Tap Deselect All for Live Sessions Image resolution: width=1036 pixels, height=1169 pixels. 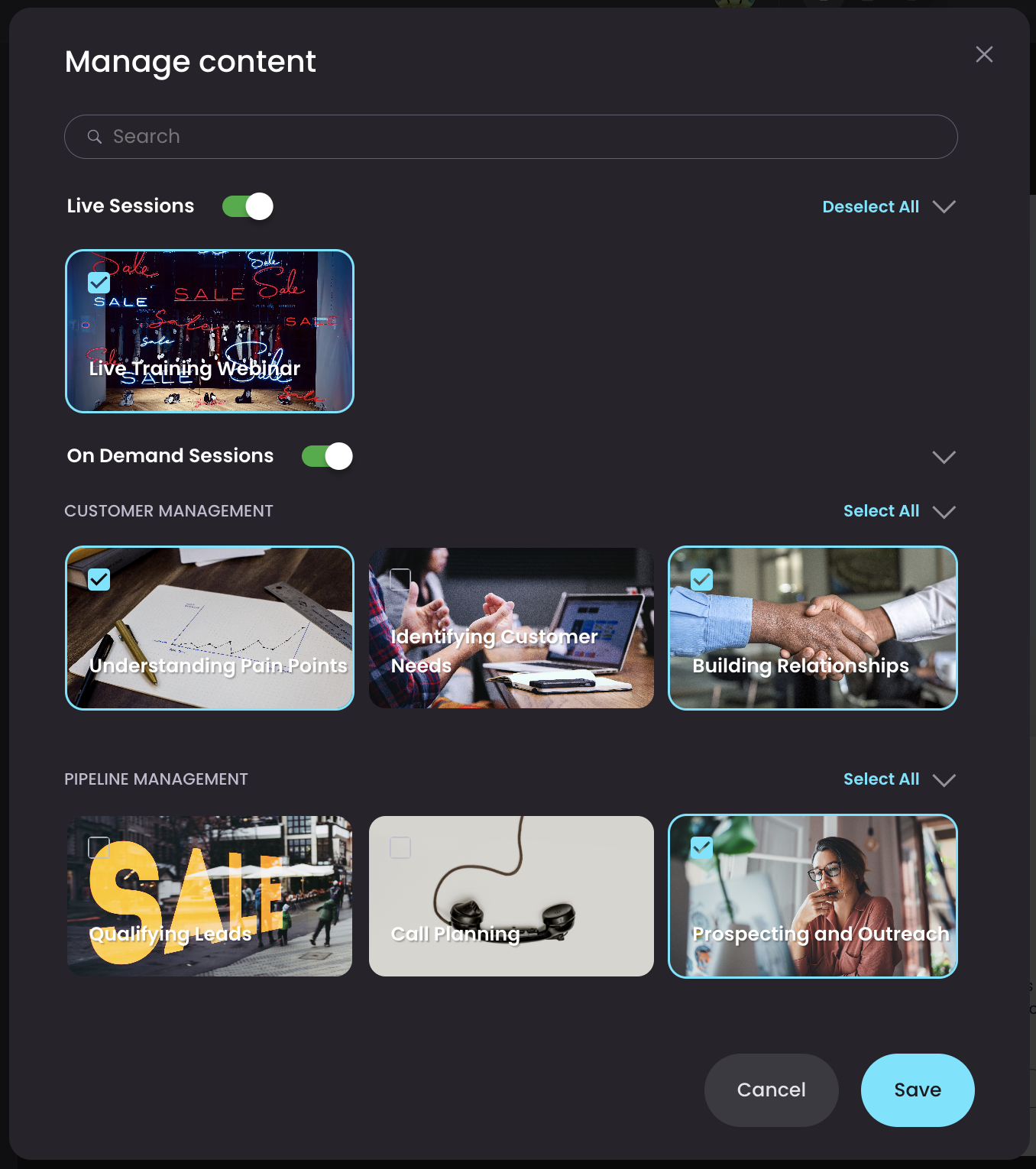870,207
